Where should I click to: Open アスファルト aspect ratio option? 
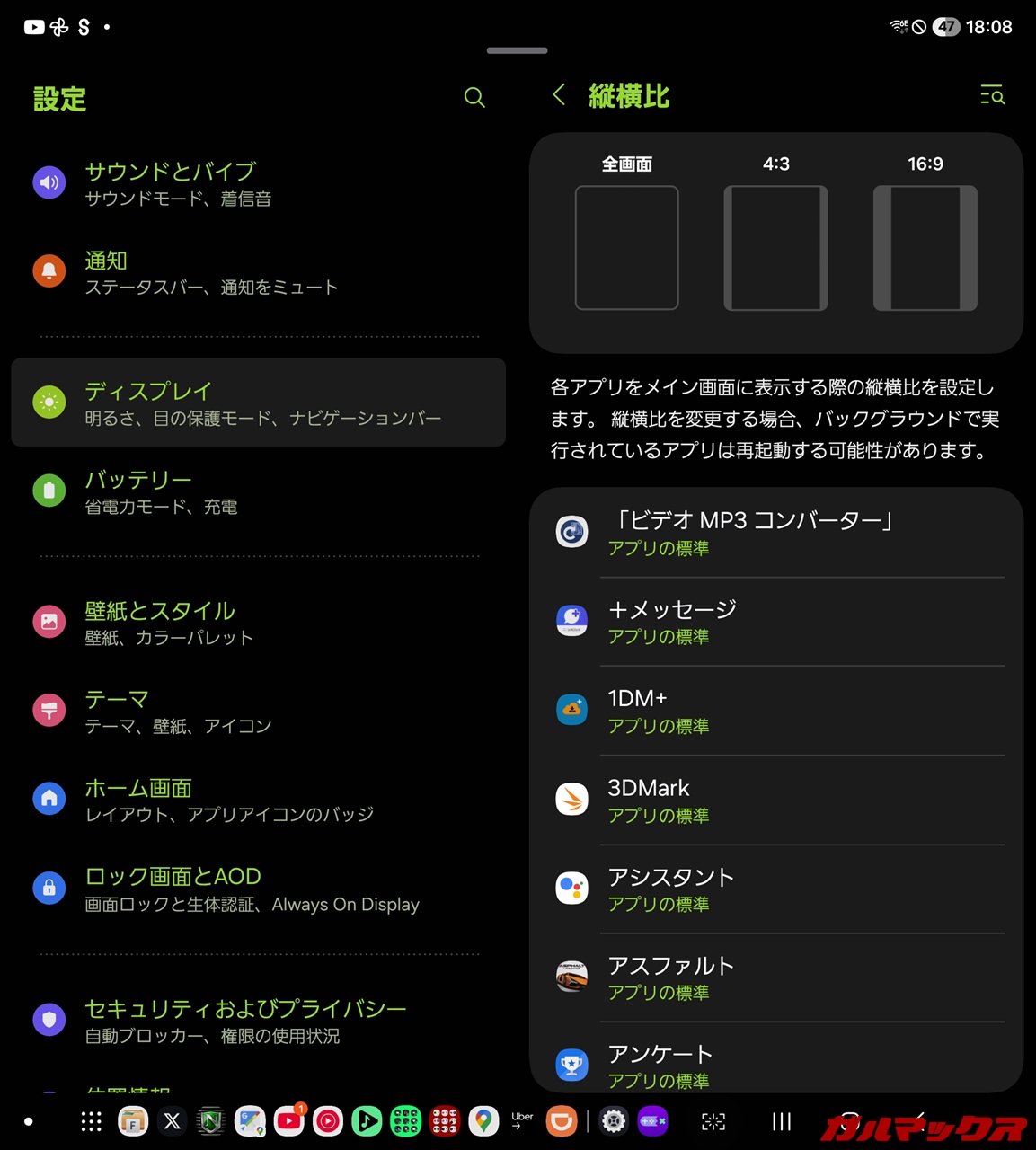(x=777, y=977)
